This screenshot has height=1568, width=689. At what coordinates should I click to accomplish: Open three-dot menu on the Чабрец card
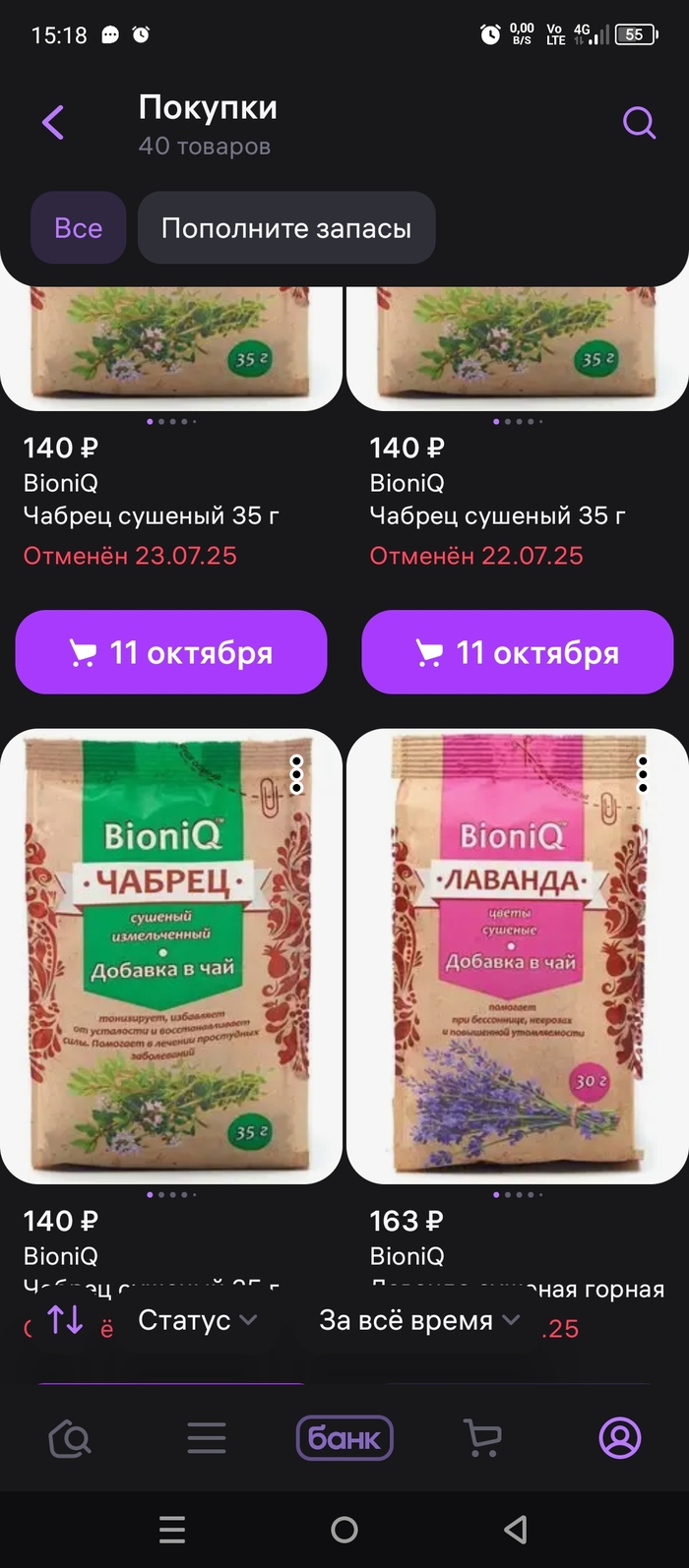[296, 774]
